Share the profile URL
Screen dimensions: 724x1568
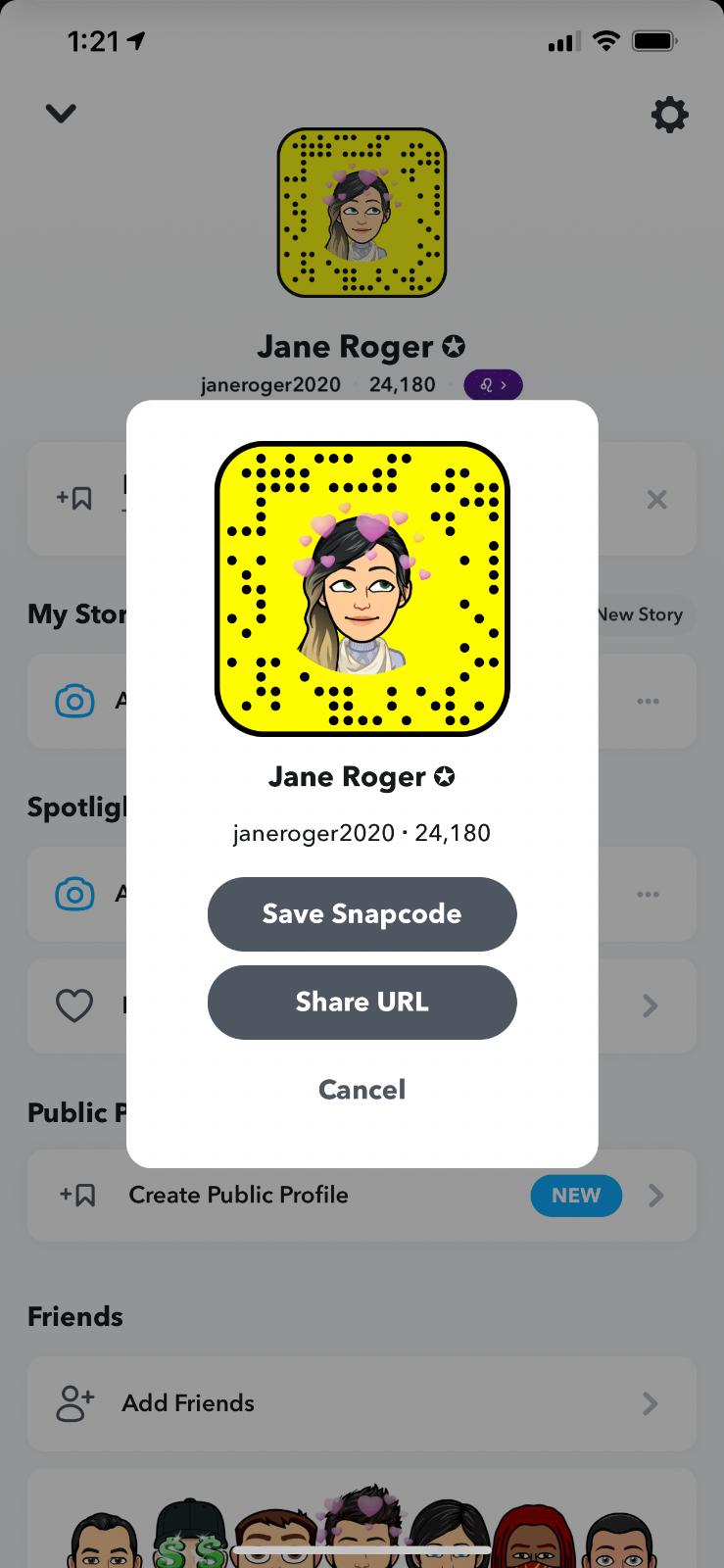[362, 1002]
